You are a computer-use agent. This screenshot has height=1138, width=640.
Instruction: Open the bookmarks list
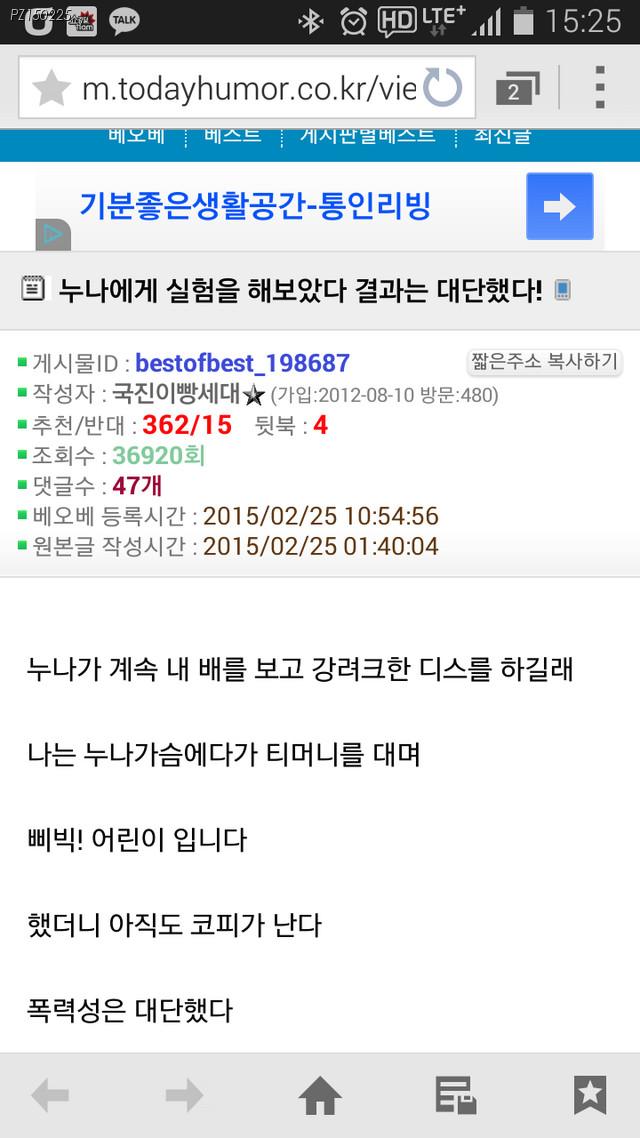pos(590,1096)
